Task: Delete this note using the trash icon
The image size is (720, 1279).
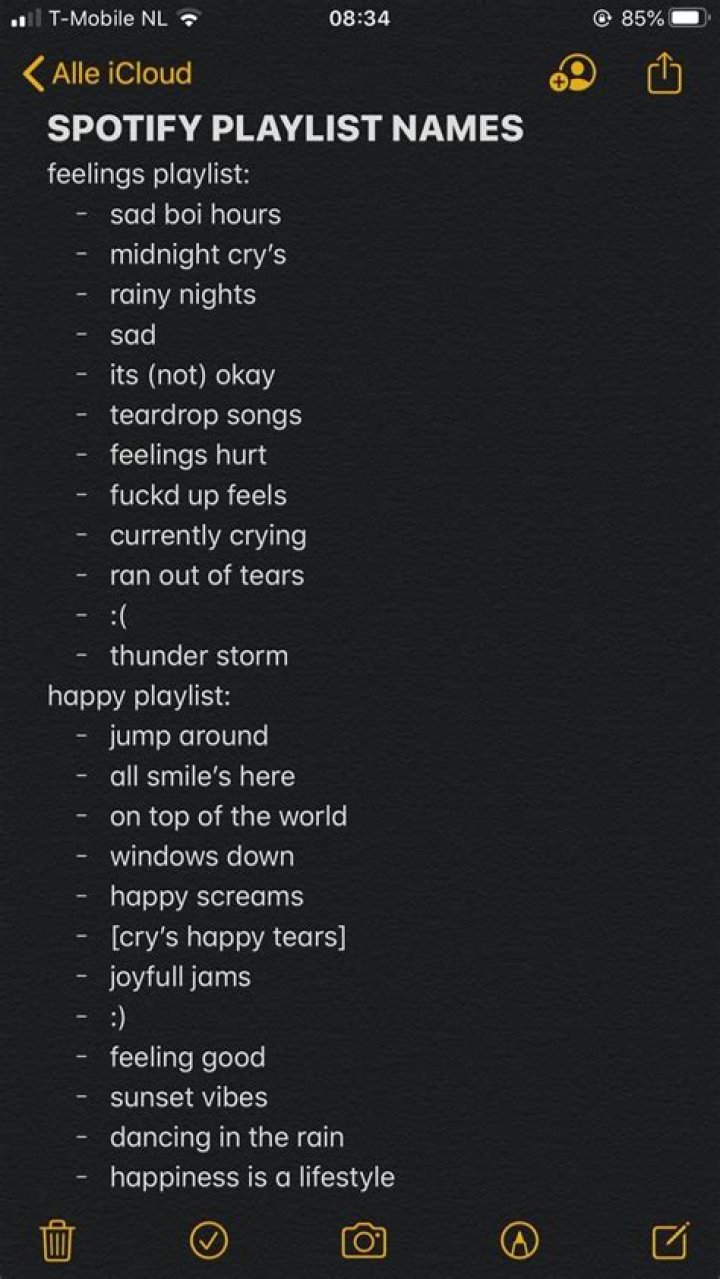Action: [57, 1243]
